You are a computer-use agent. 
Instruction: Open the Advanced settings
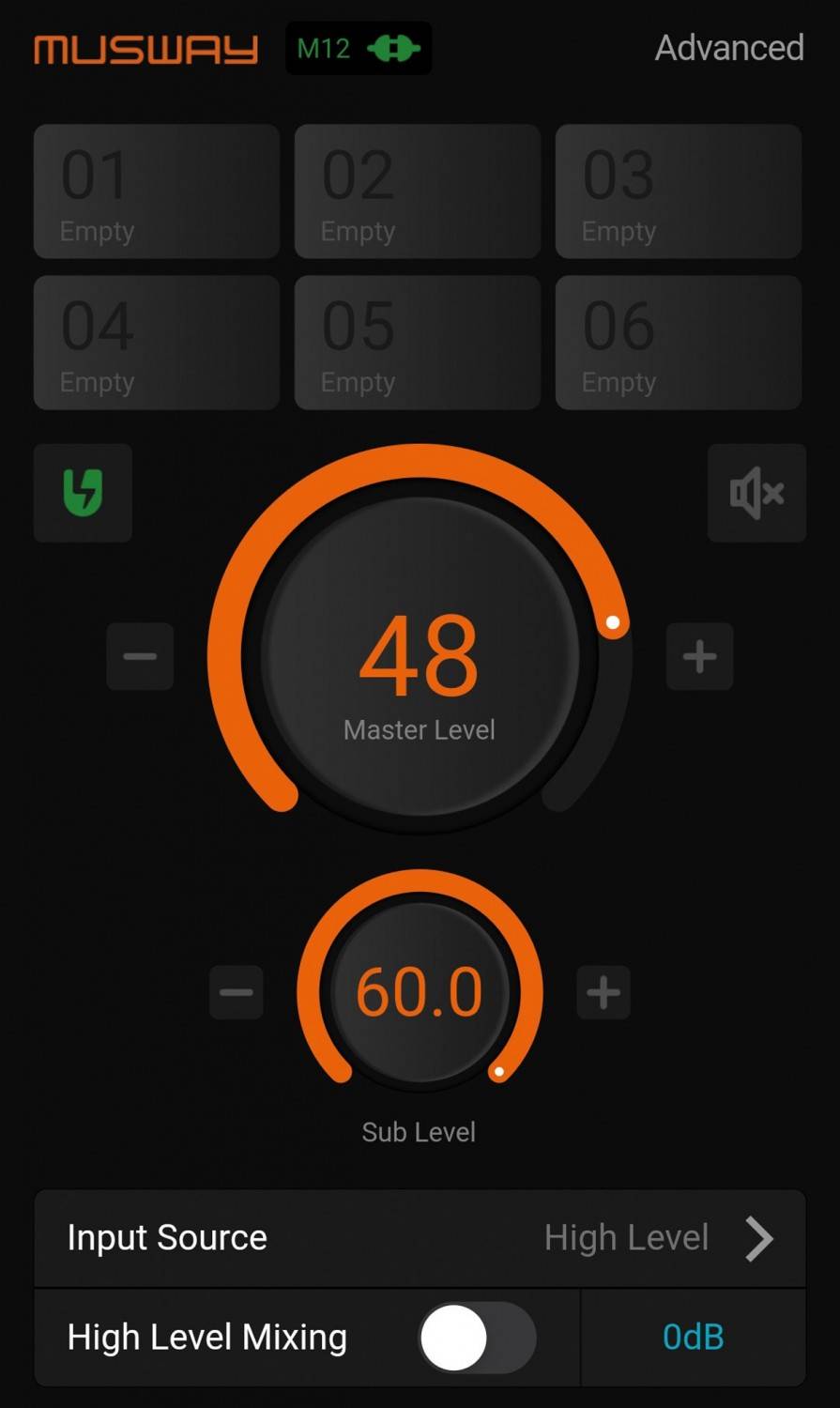(x=728, y=48)
